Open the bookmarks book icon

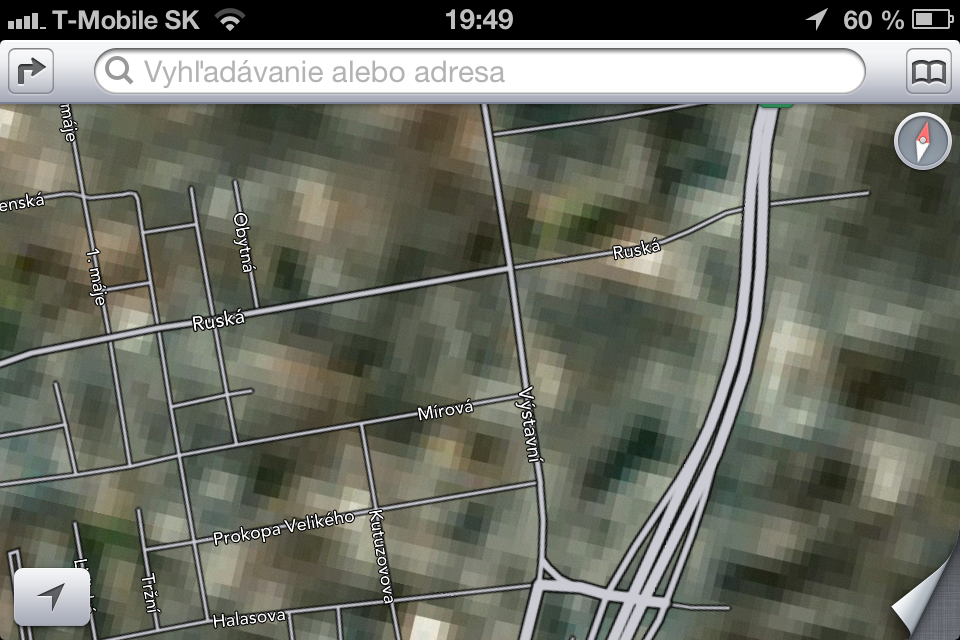[x=928, y=72]
